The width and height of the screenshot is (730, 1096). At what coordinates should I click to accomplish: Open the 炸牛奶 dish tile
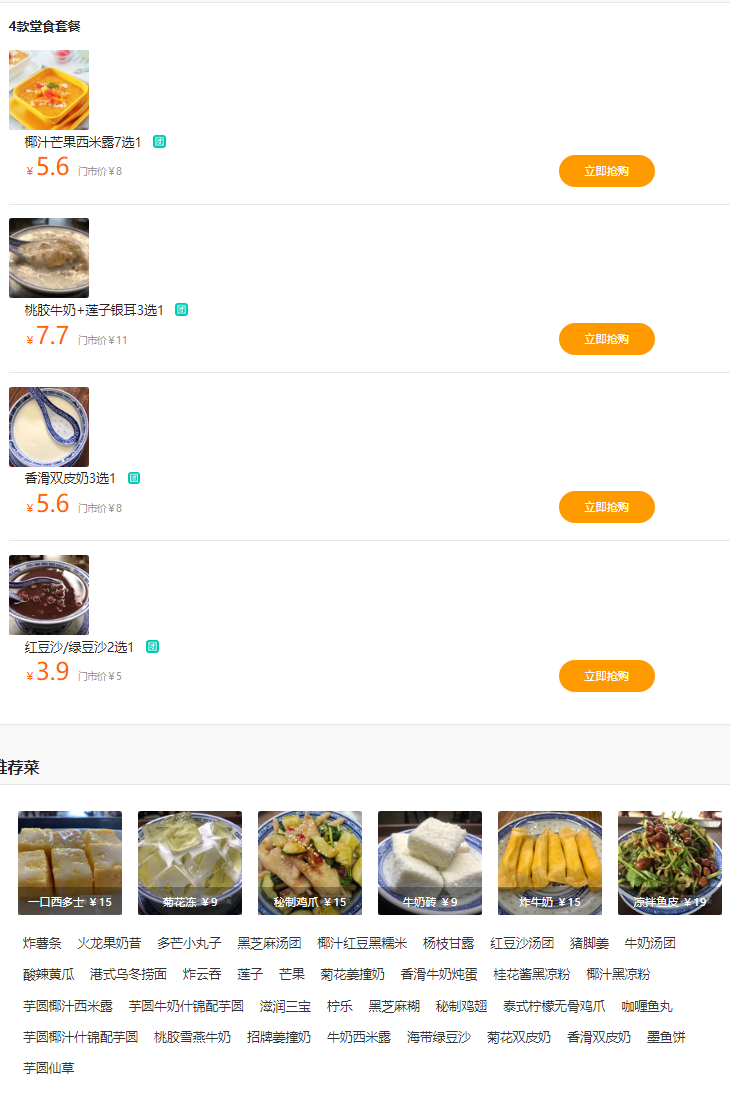pyautogui.click(x=550, y=862)
